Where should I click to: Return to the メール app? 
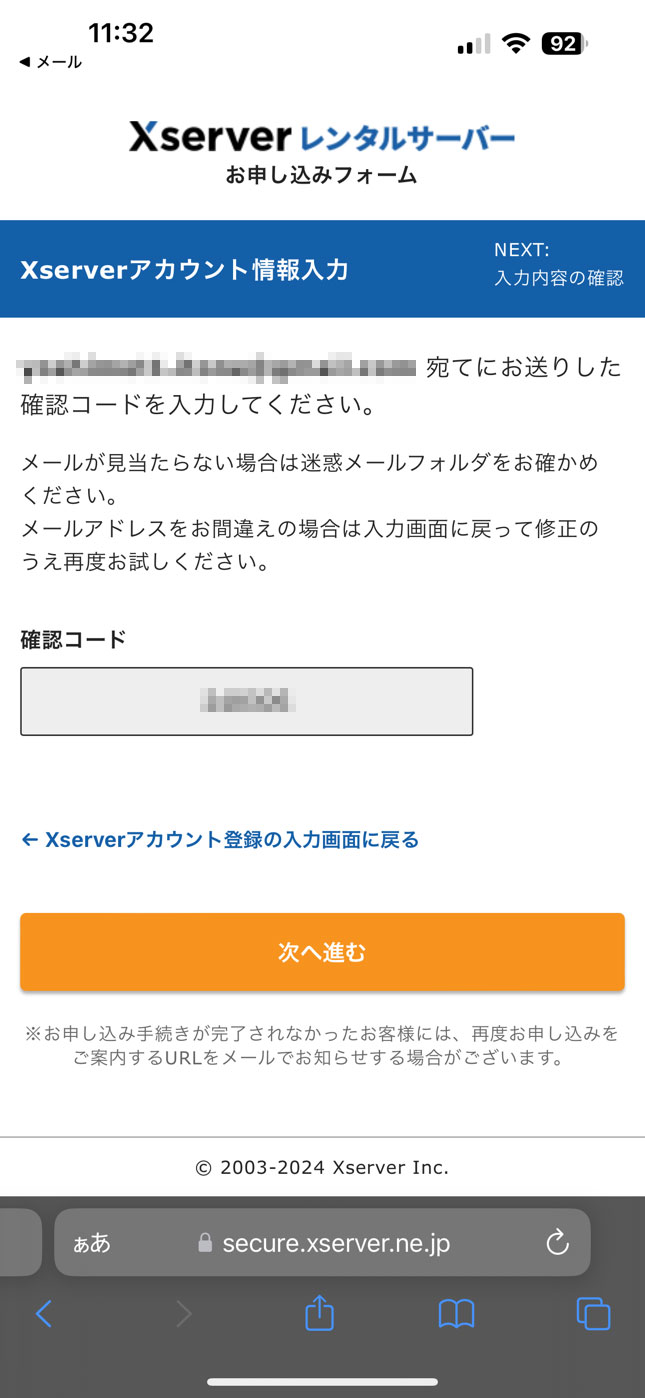click(50, 62)
